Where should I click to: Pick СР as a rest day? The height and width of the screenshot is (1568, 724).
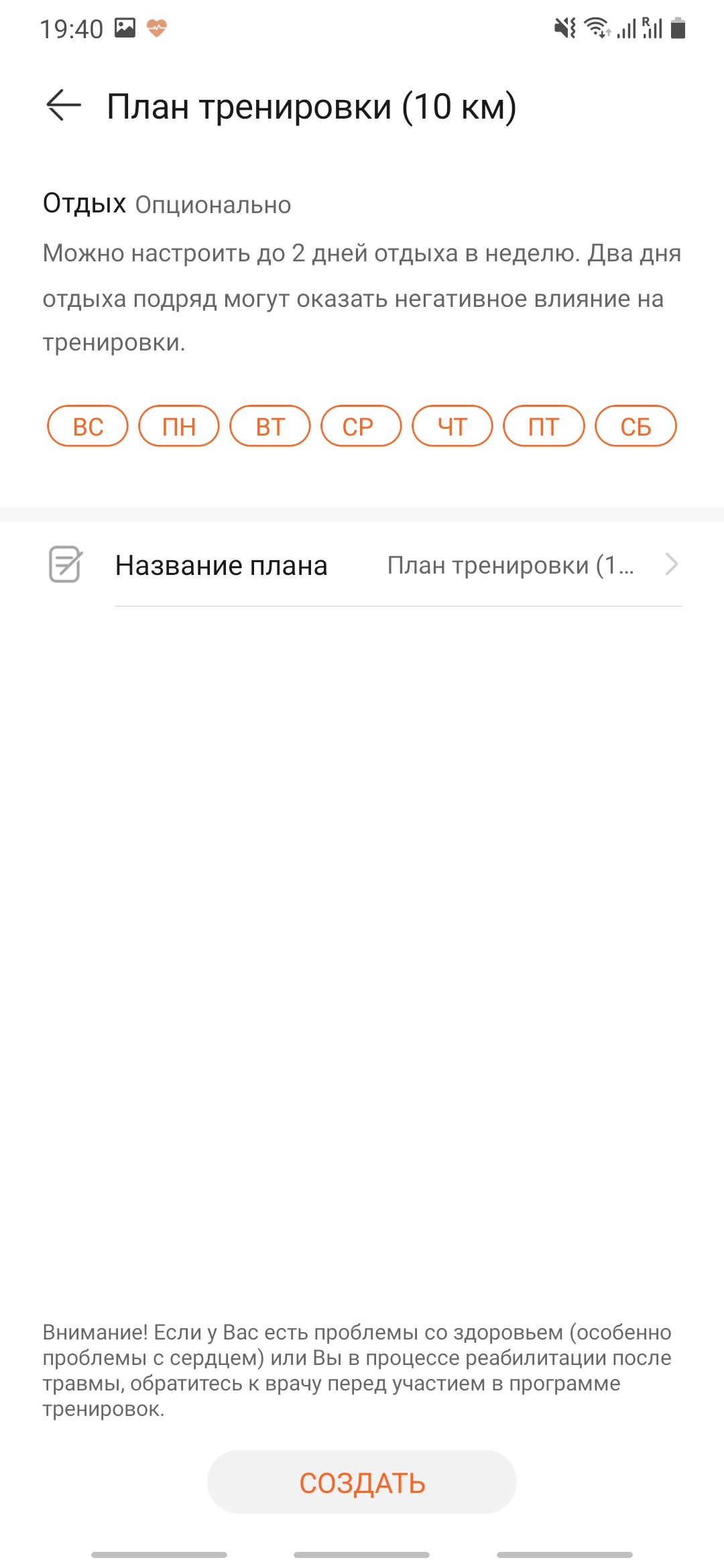[x=361, y=426]
